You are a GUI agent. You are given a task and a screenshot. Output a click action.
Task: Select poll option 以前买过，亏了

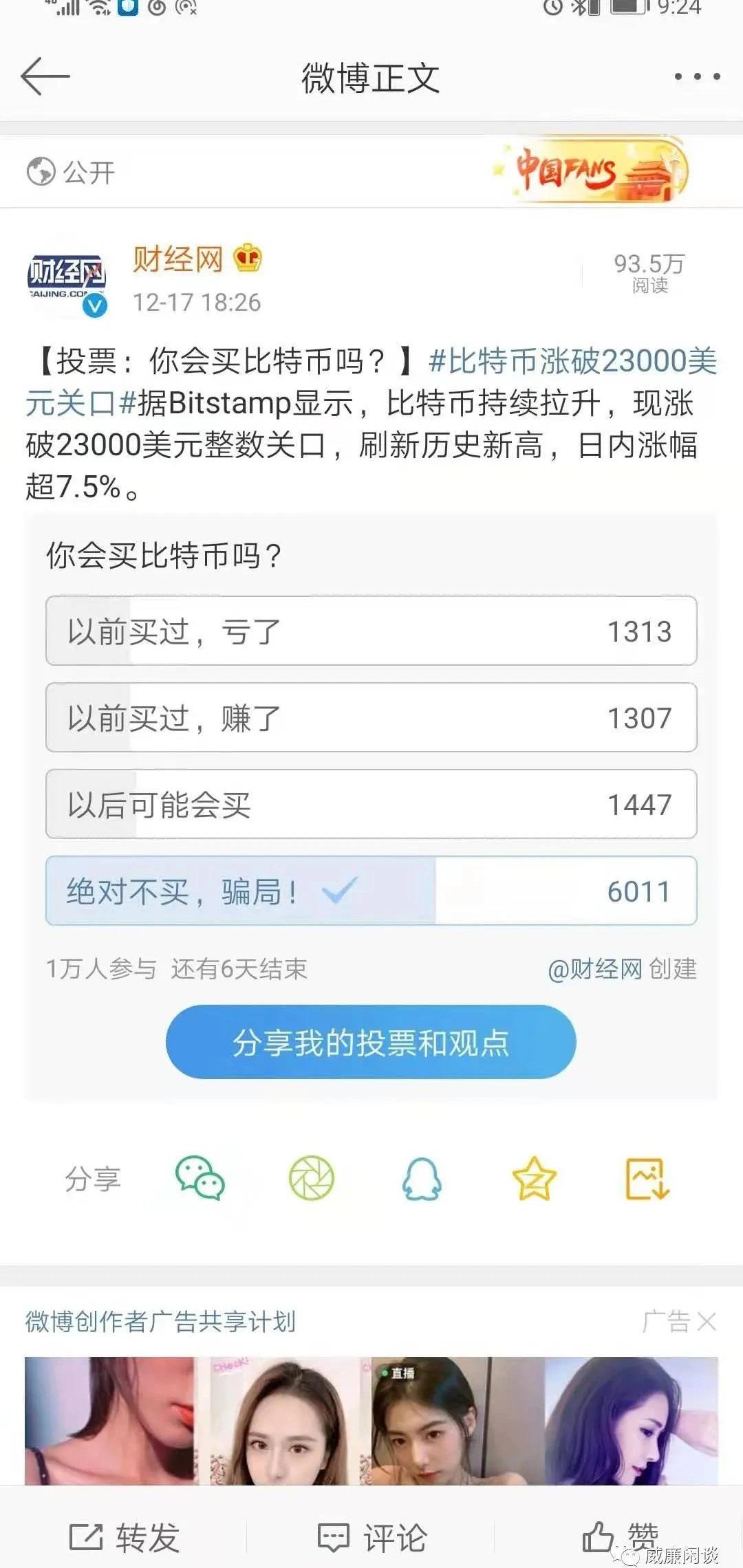tap(371, 631)
